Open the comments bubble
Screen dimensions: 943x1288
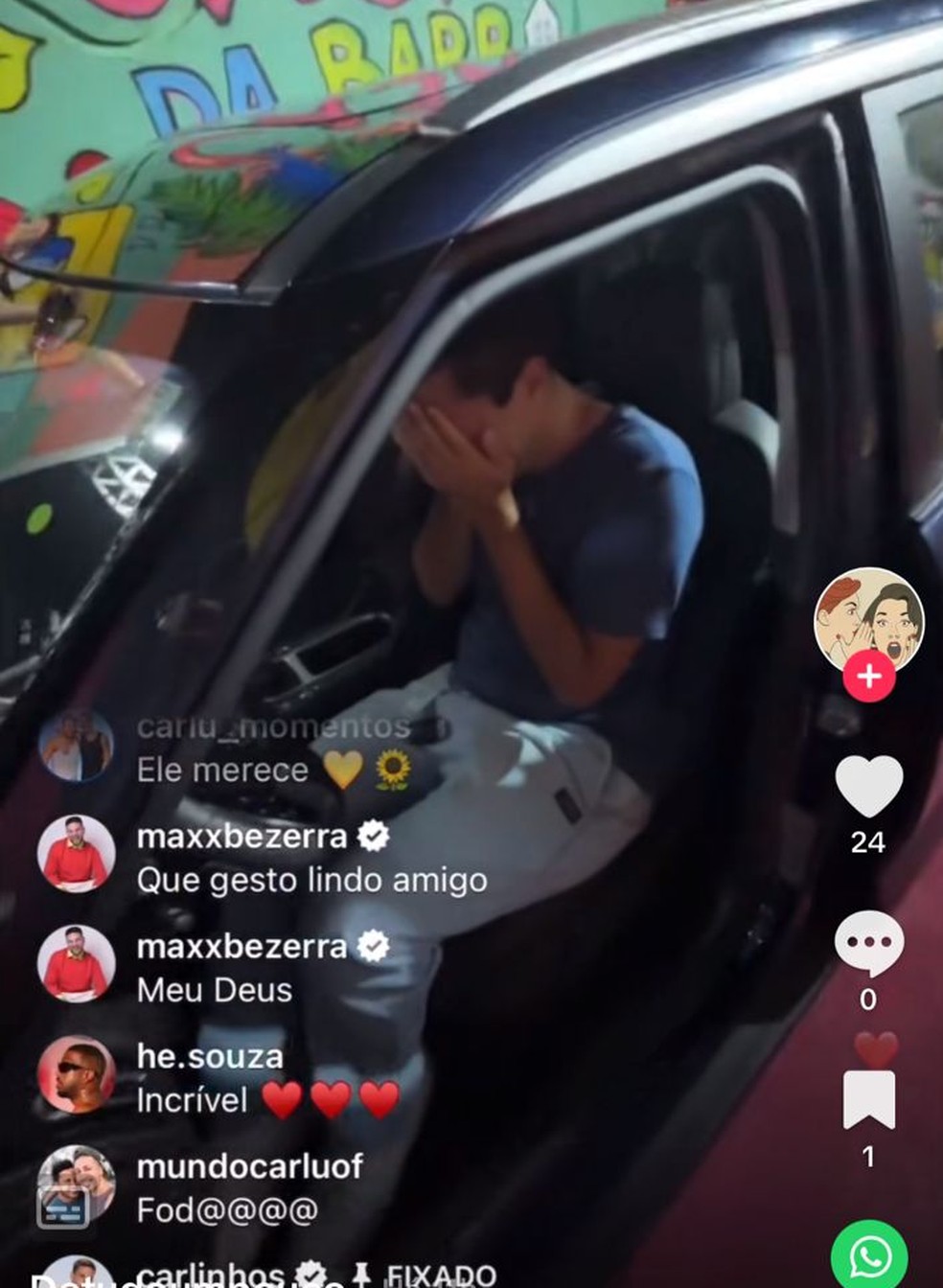point(869,942)
